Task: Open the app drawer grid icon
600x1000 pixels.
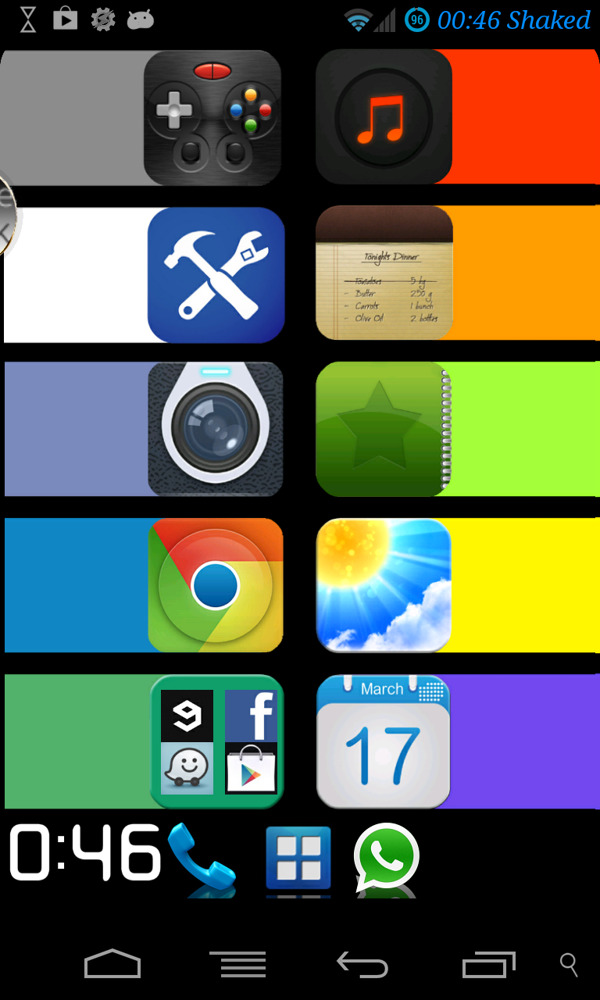Action: coord(298,858)
